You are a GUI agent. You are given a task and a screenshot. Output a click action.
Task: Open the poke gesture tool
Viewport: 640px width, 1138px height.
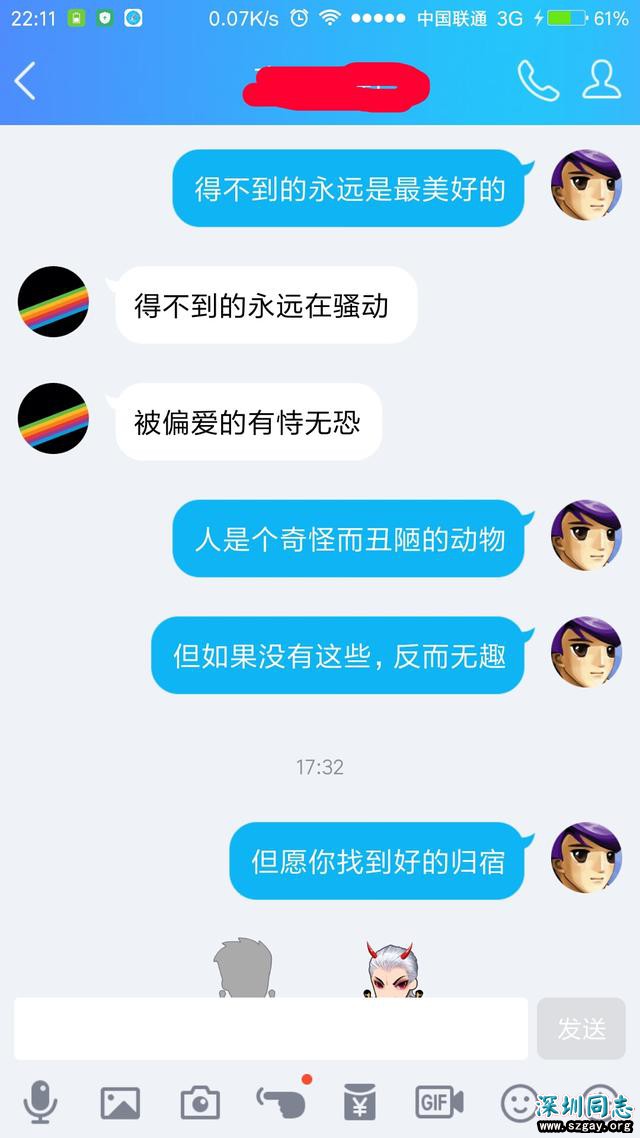[281, 1101]
